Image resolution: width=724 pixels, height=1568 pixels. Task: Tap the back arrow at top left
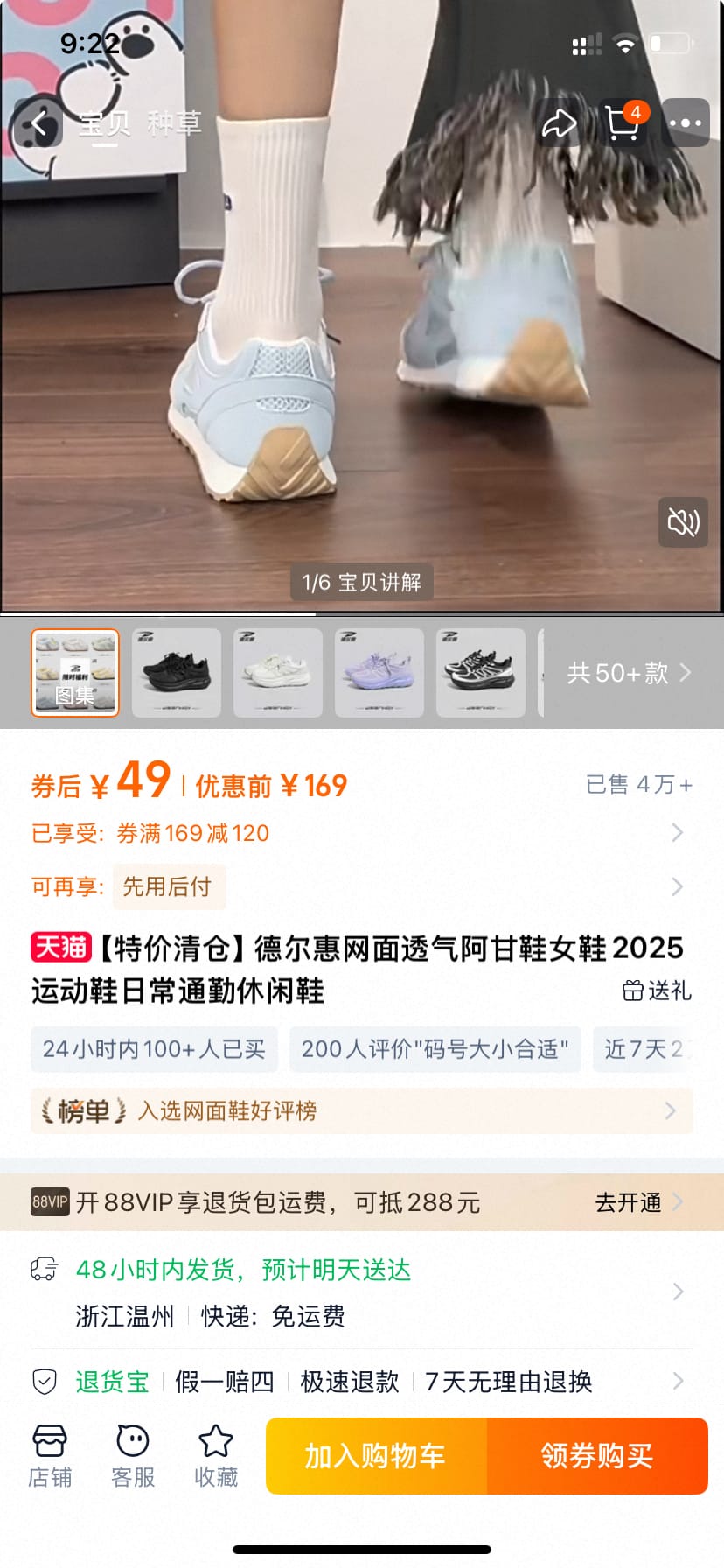point(38,122)
